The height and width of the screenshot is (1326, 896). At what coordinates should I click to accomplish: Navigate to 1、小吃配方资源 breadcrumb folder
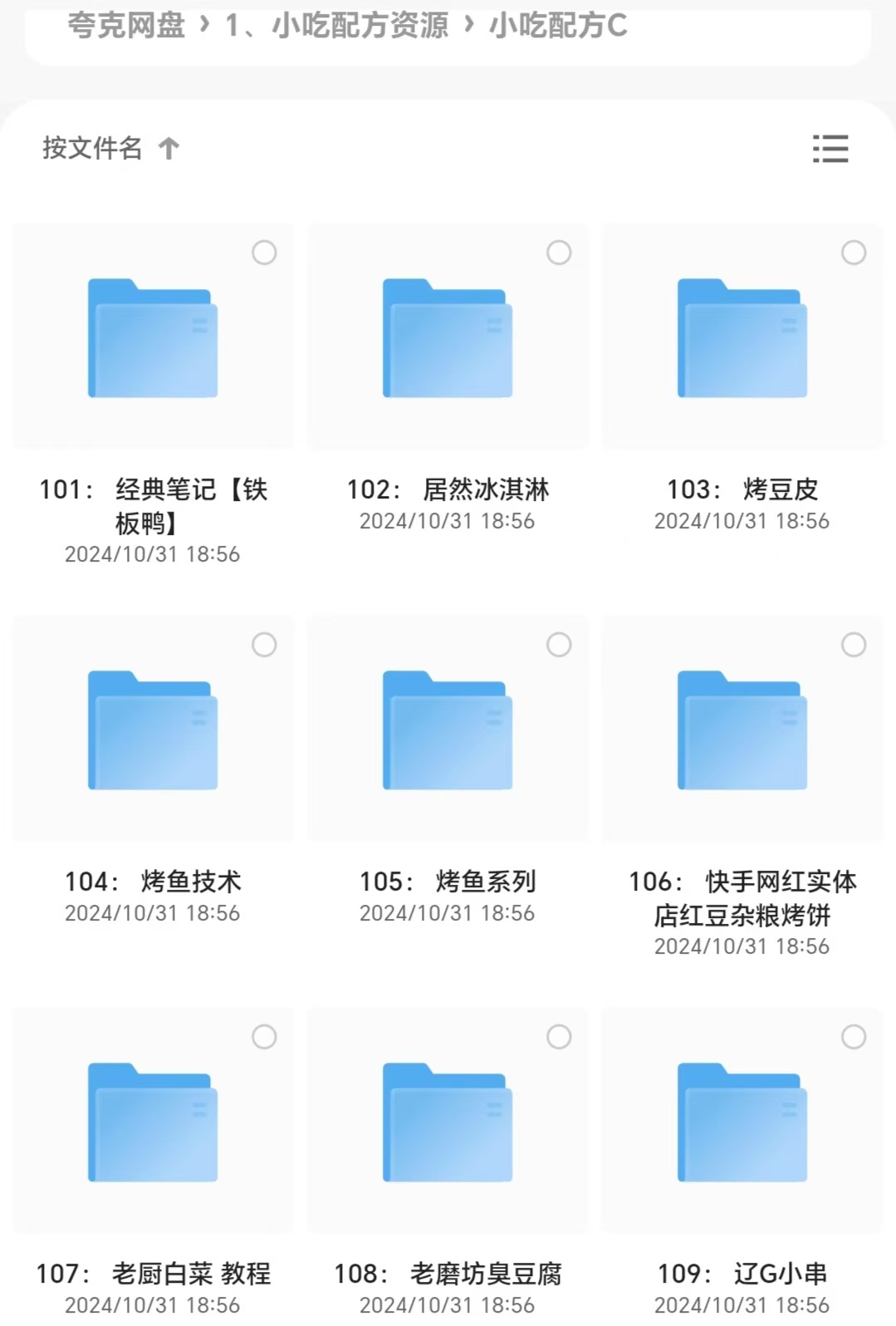click(x=336, y=26)
